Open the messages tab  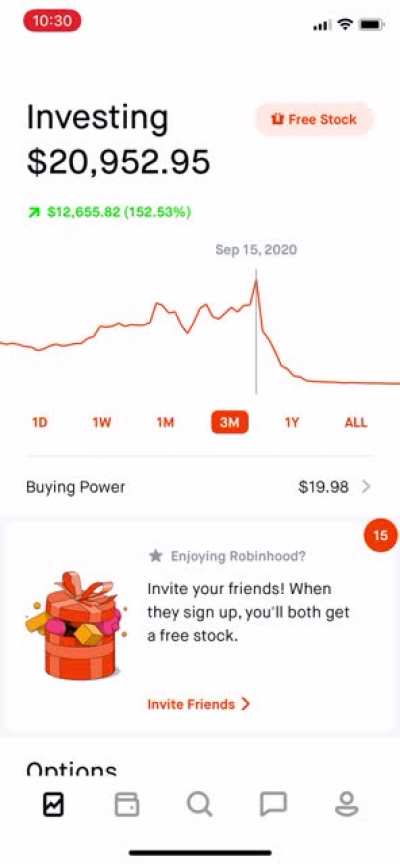click(x=273, y=805)
